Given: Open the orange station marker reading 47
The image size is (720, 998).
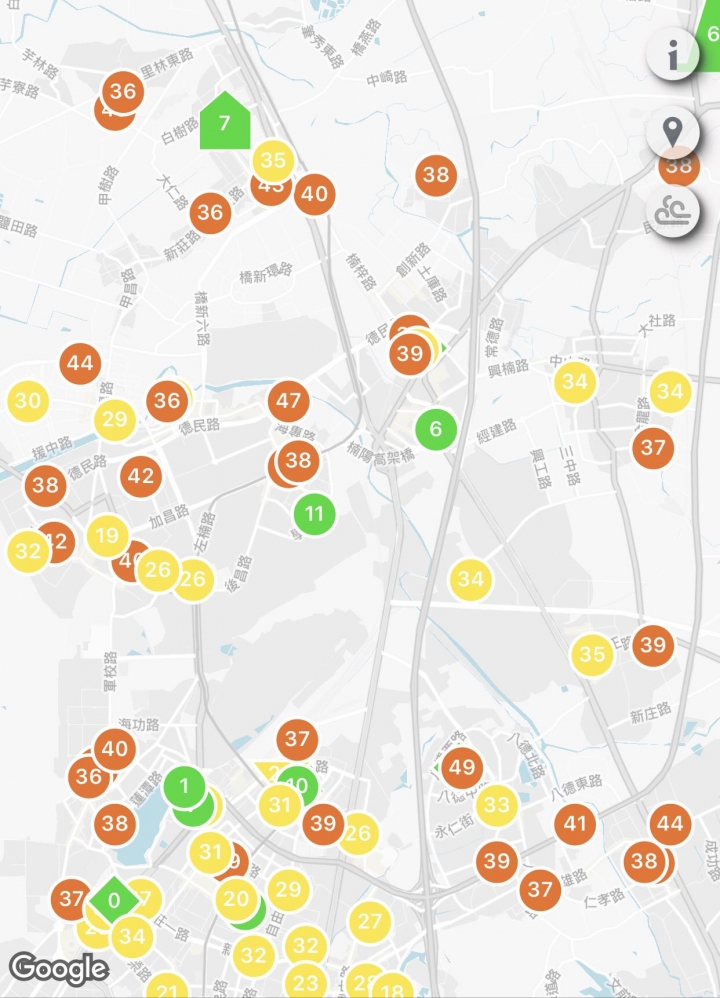Looking at the screenshot, I should coord(289,402).
